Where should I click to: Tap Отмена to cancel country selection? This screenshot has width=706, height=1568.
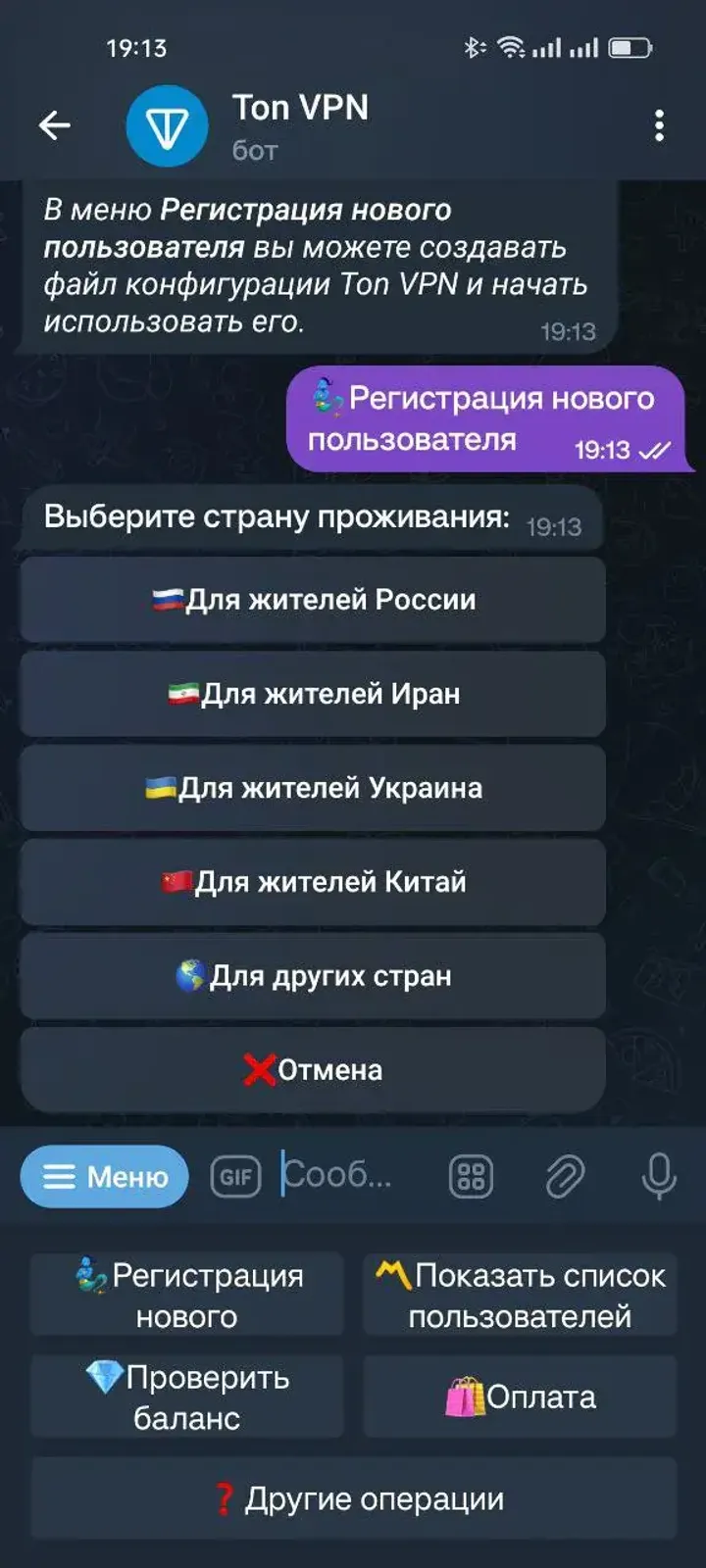click(x=312, y=1069)
